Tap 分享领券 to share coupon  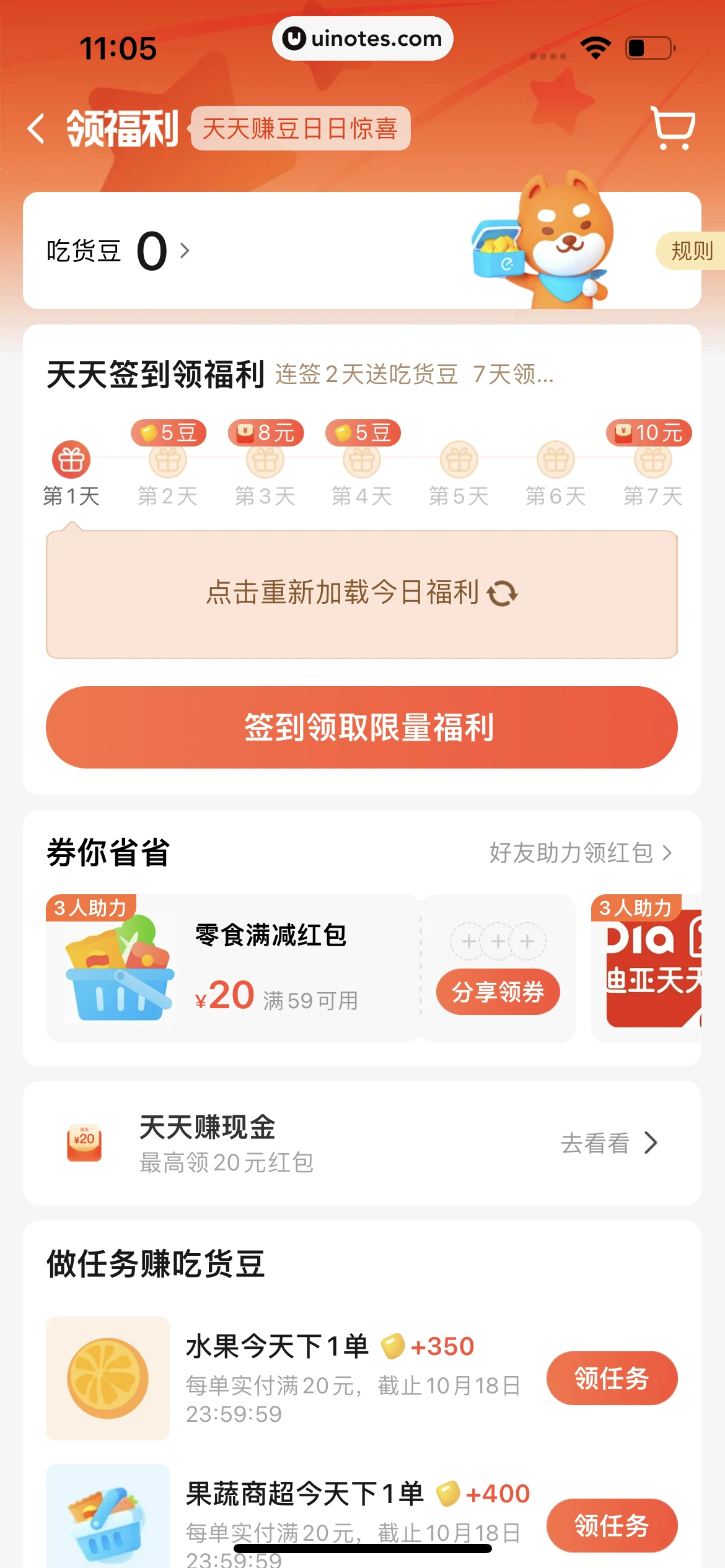click(498, 991)
